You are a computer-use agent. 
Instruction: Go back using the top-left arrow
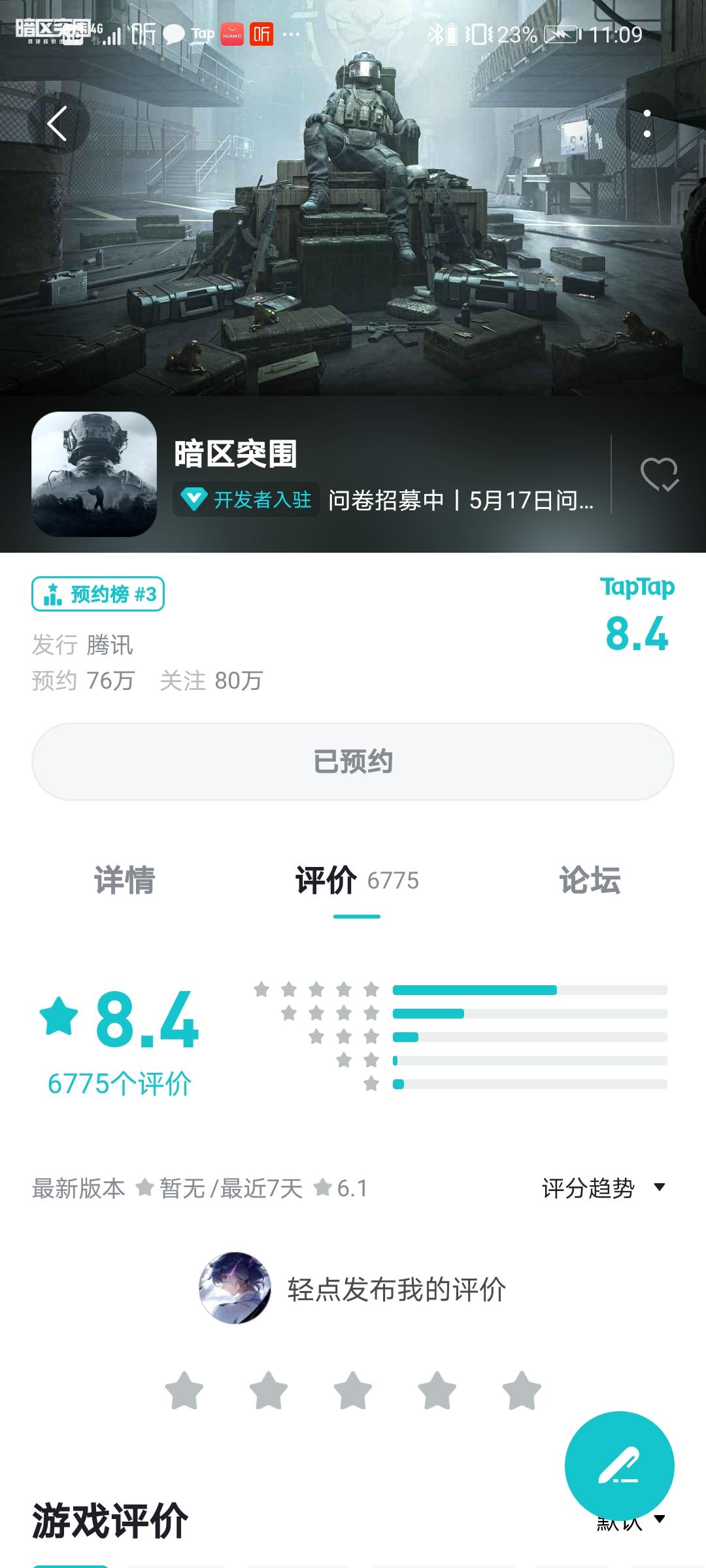58,123
